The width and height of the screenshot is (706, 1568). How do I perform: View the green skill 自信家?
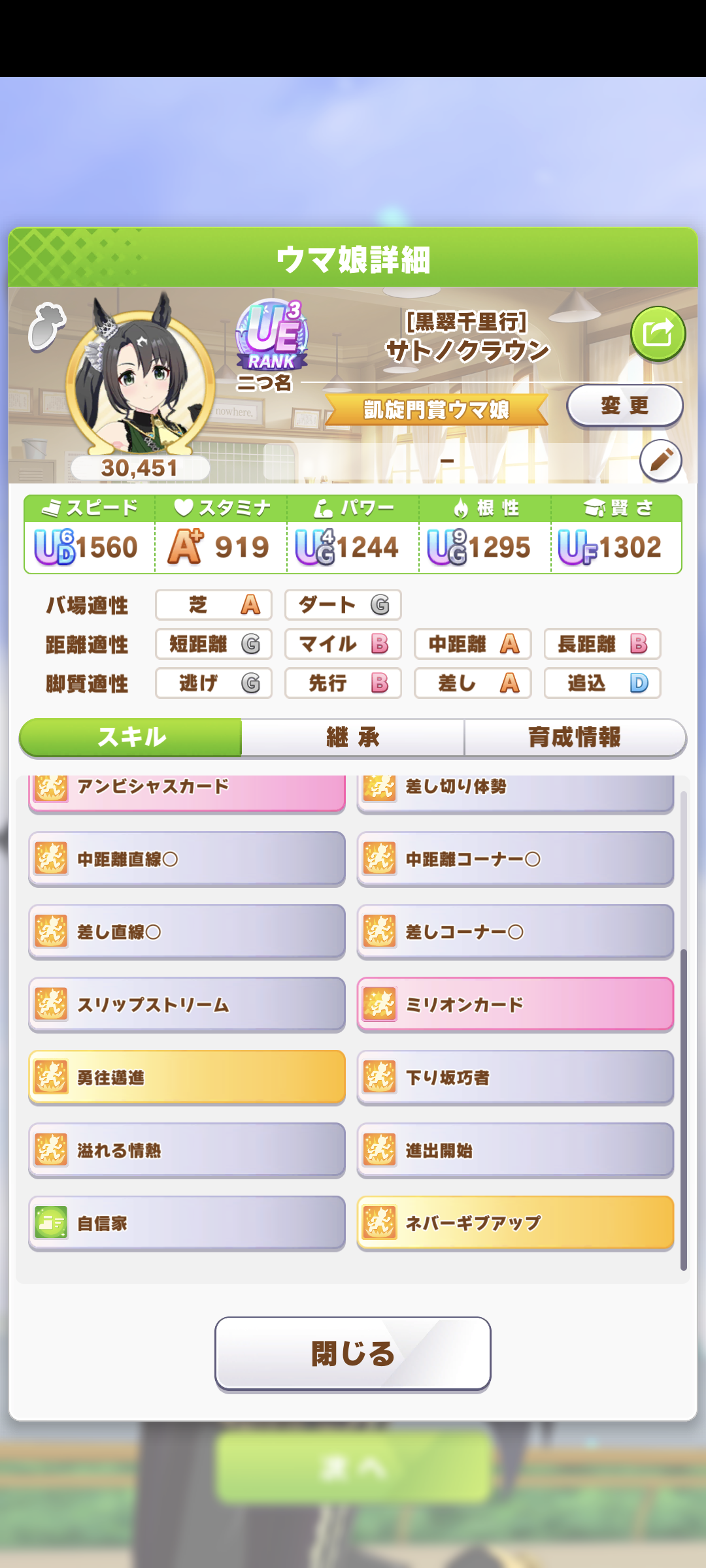click(187, 1223)
